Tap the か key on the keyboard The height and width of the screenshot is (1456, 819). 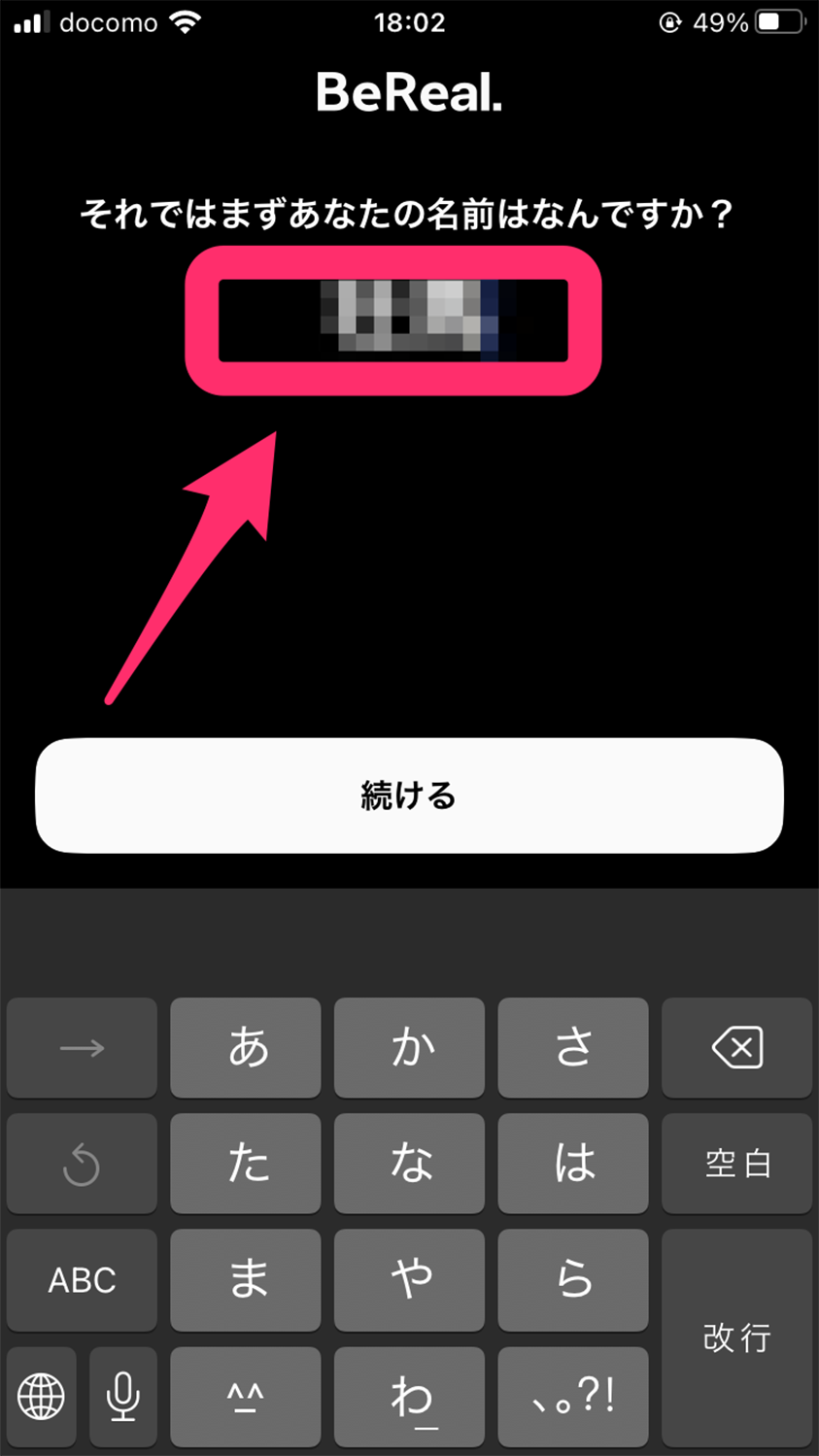click(409, 1048)
